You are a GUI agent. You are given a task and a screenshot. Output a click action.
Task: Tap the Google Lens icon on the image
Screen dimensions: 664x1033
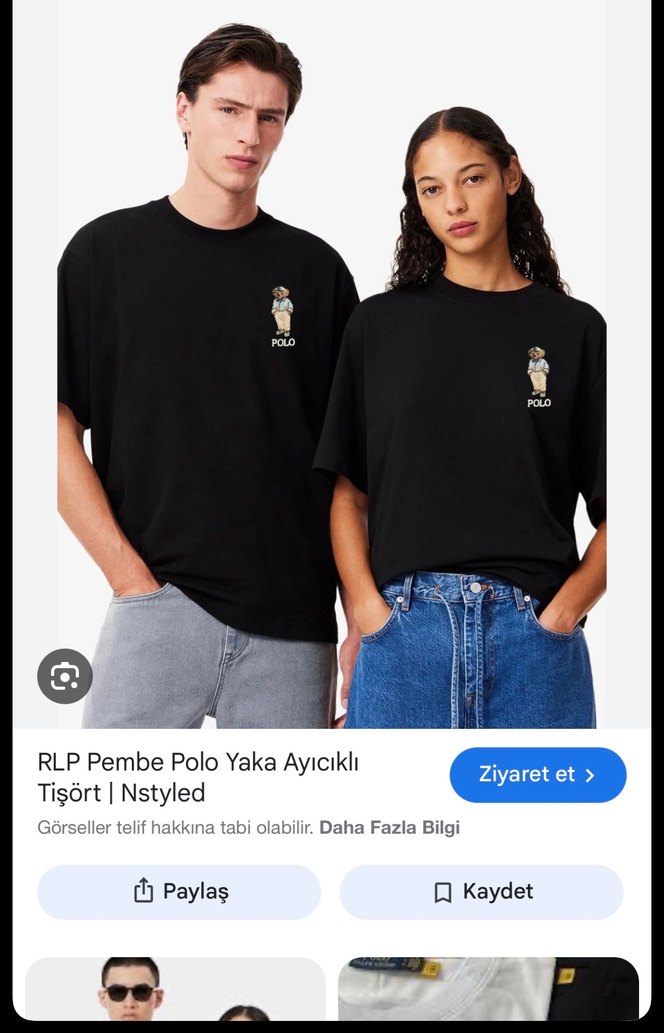coord(65,677)
